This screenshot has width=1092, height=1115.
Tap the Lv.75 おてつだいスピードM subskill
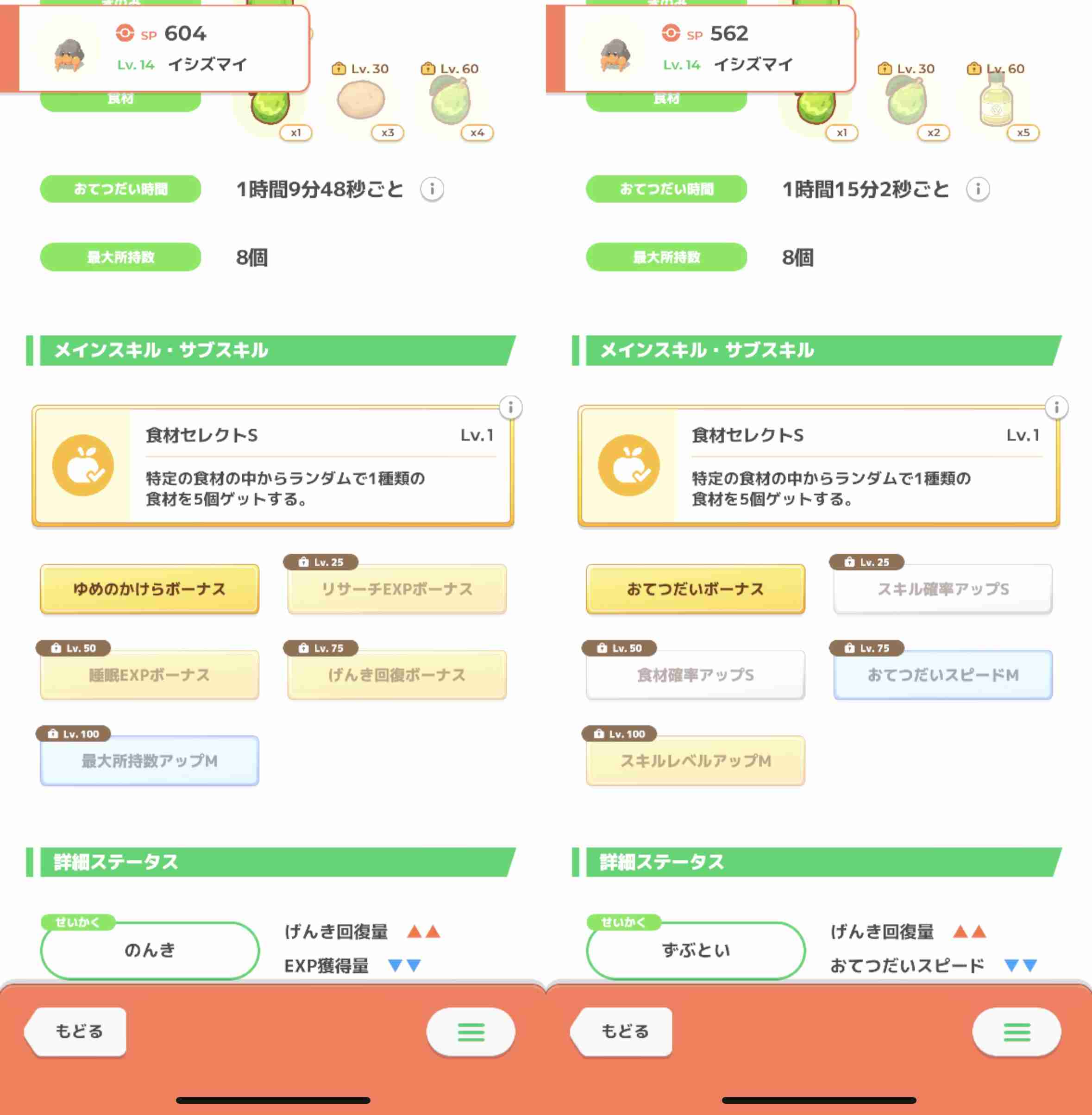[x=942, y=675]
